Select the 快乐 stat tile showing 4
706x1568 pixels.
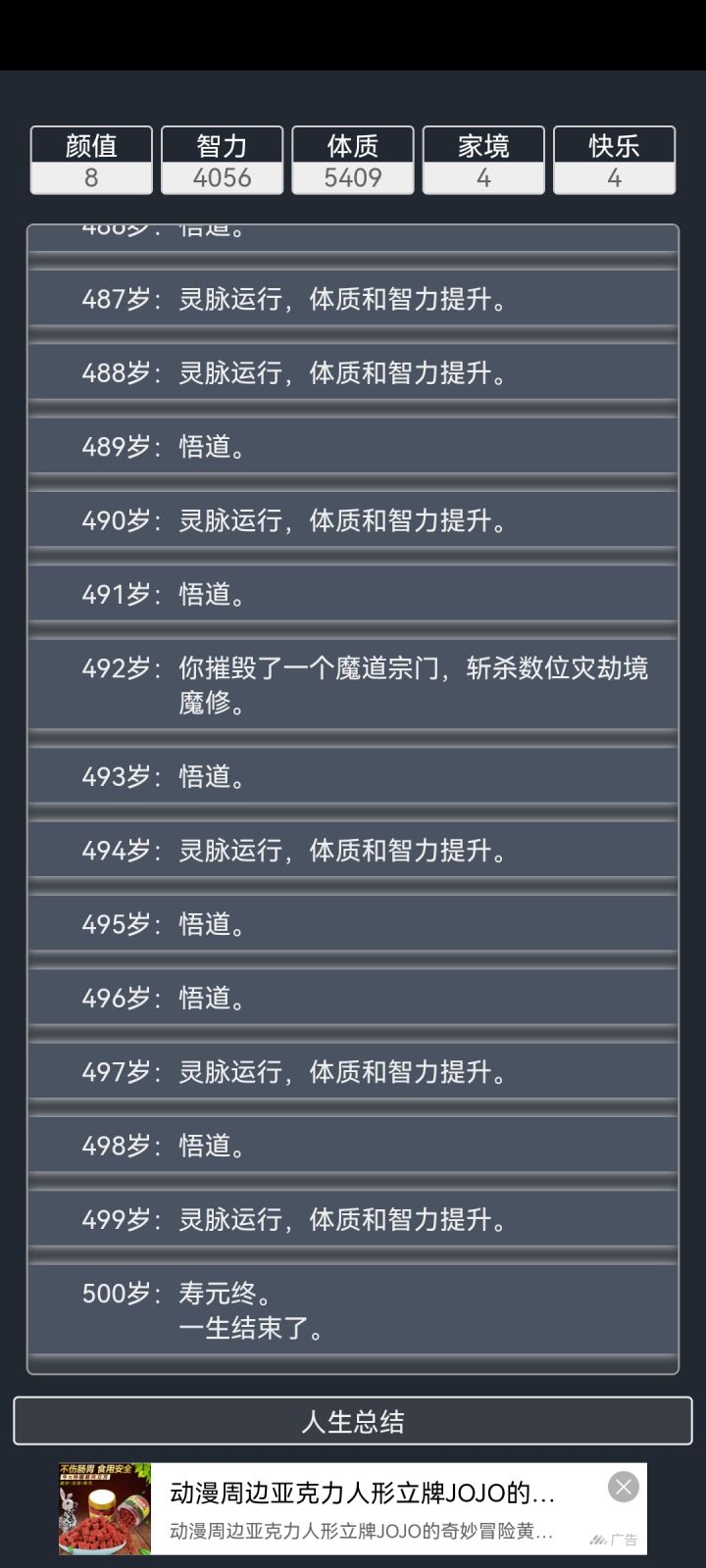pyautogui.click(x=614, y=160)
